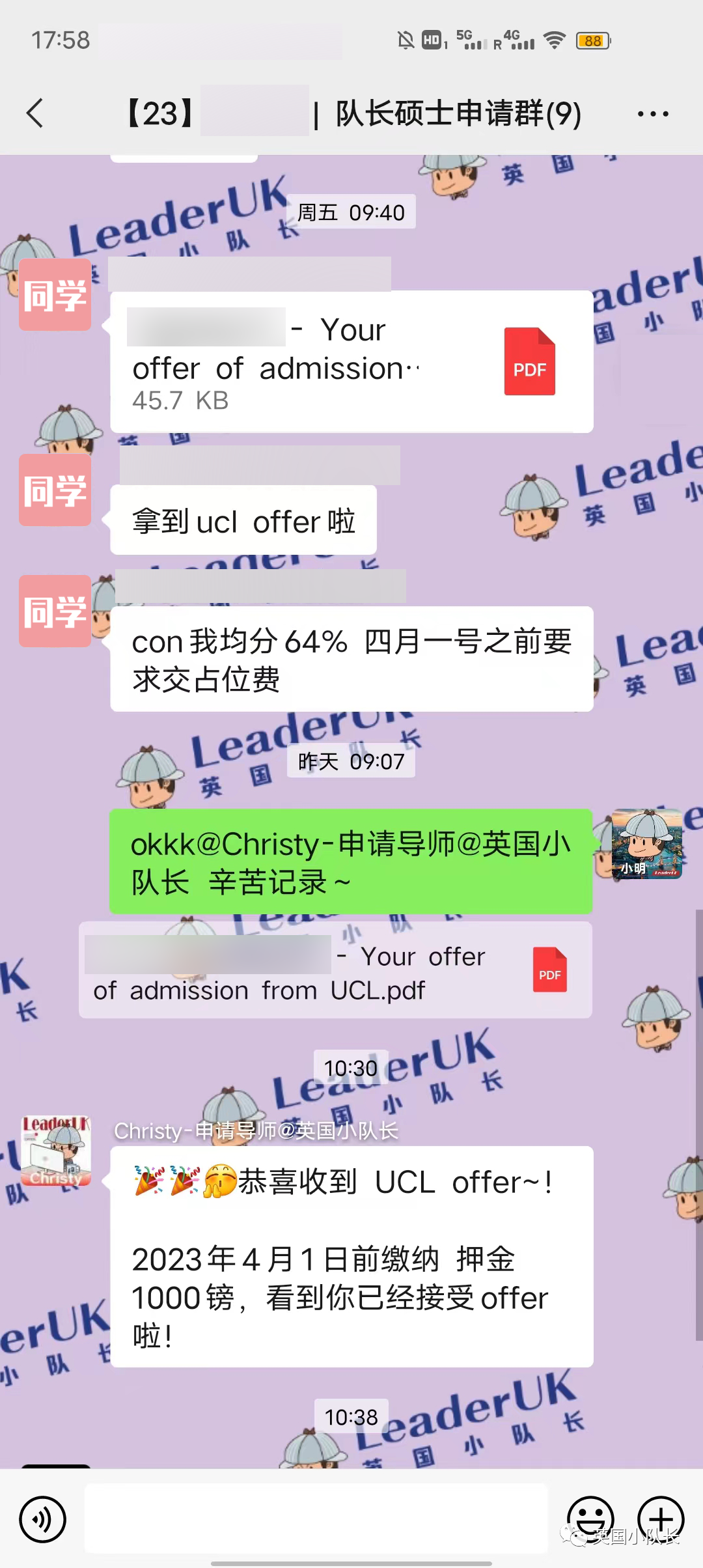Tap the 队长硕士申请群(9) chat title
703x1568 pixels.
click(x=456, y=113)
